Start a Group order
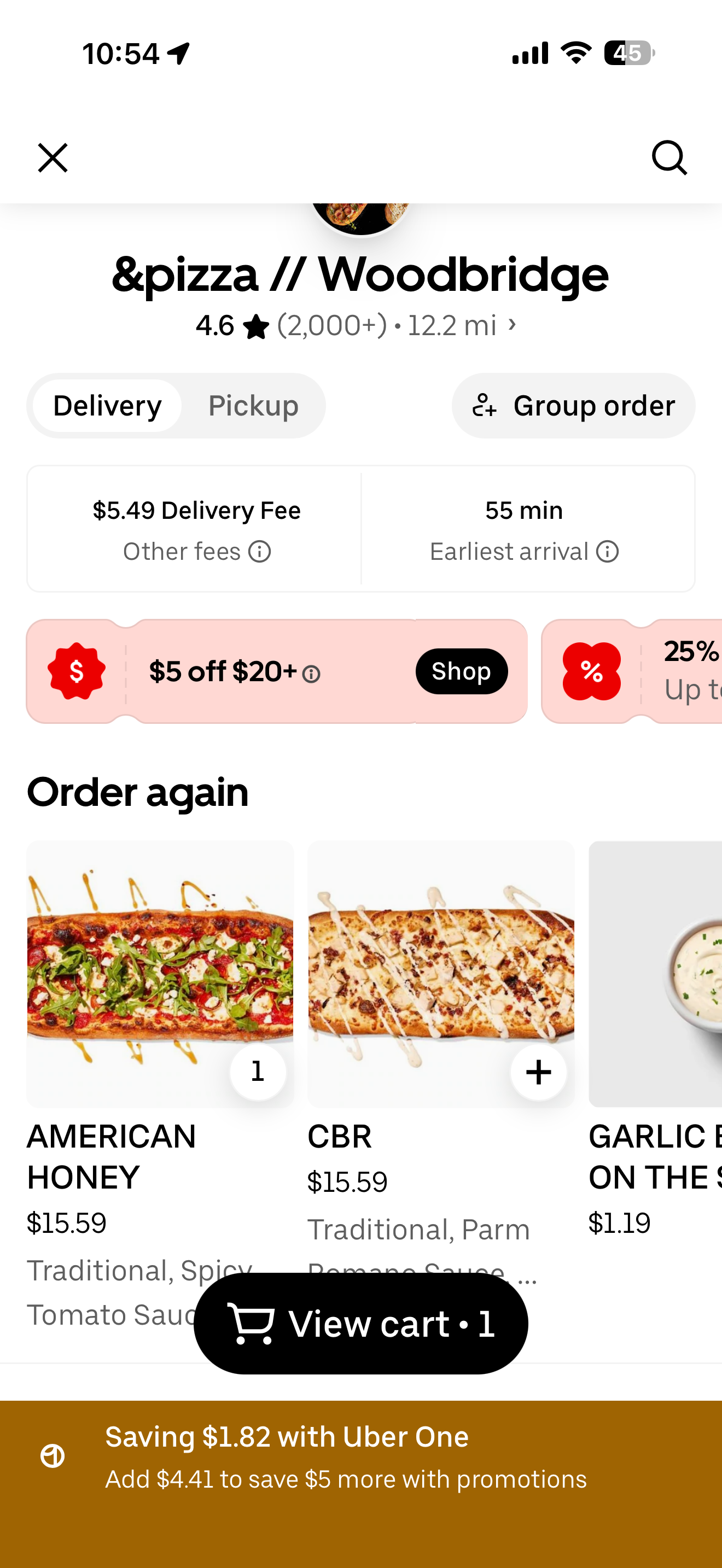This screenshot has width=722, height=1568. coord(573,406)
